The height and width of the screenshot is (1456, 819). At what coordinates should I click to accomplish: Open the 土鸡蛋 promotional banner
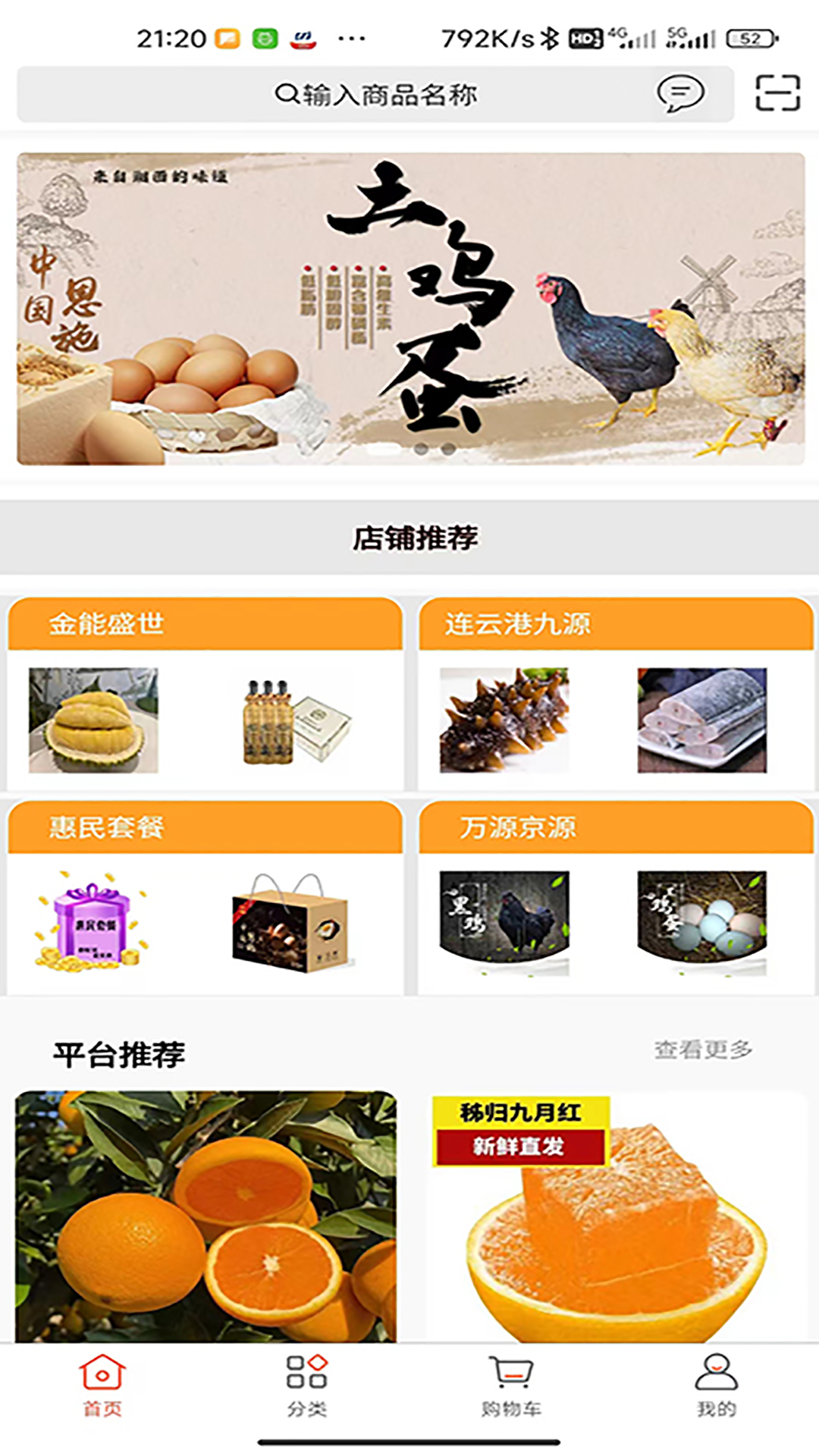click(410, 309)
